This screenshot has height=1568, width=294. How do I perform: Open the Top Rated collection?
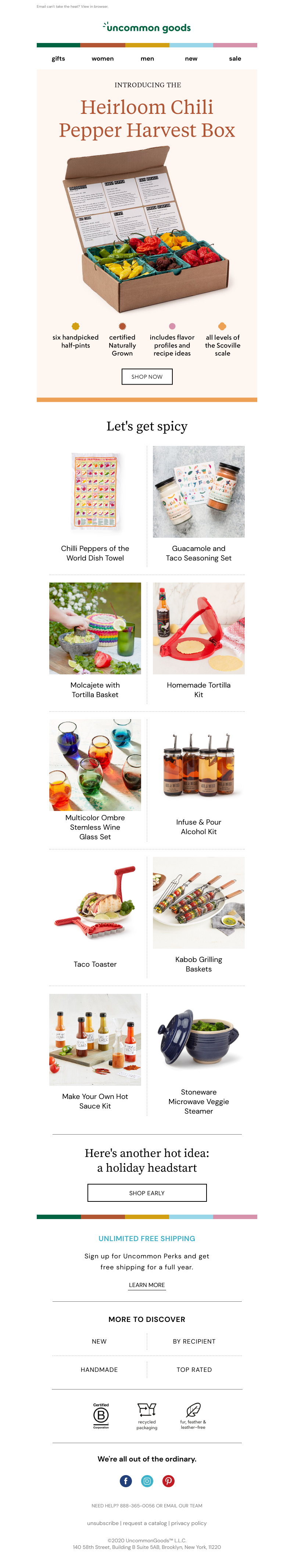tap(194, 1369)
